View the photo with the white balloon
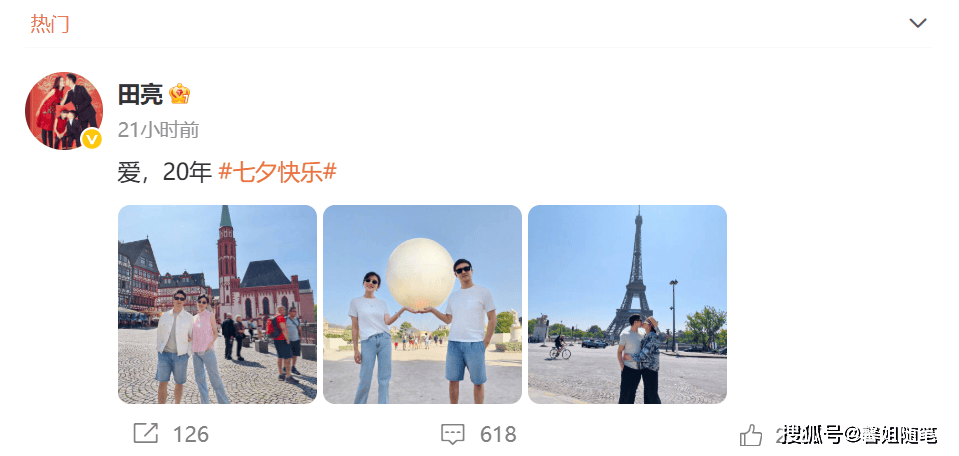This screenshot has height=456, width=959. click(422, 304)
